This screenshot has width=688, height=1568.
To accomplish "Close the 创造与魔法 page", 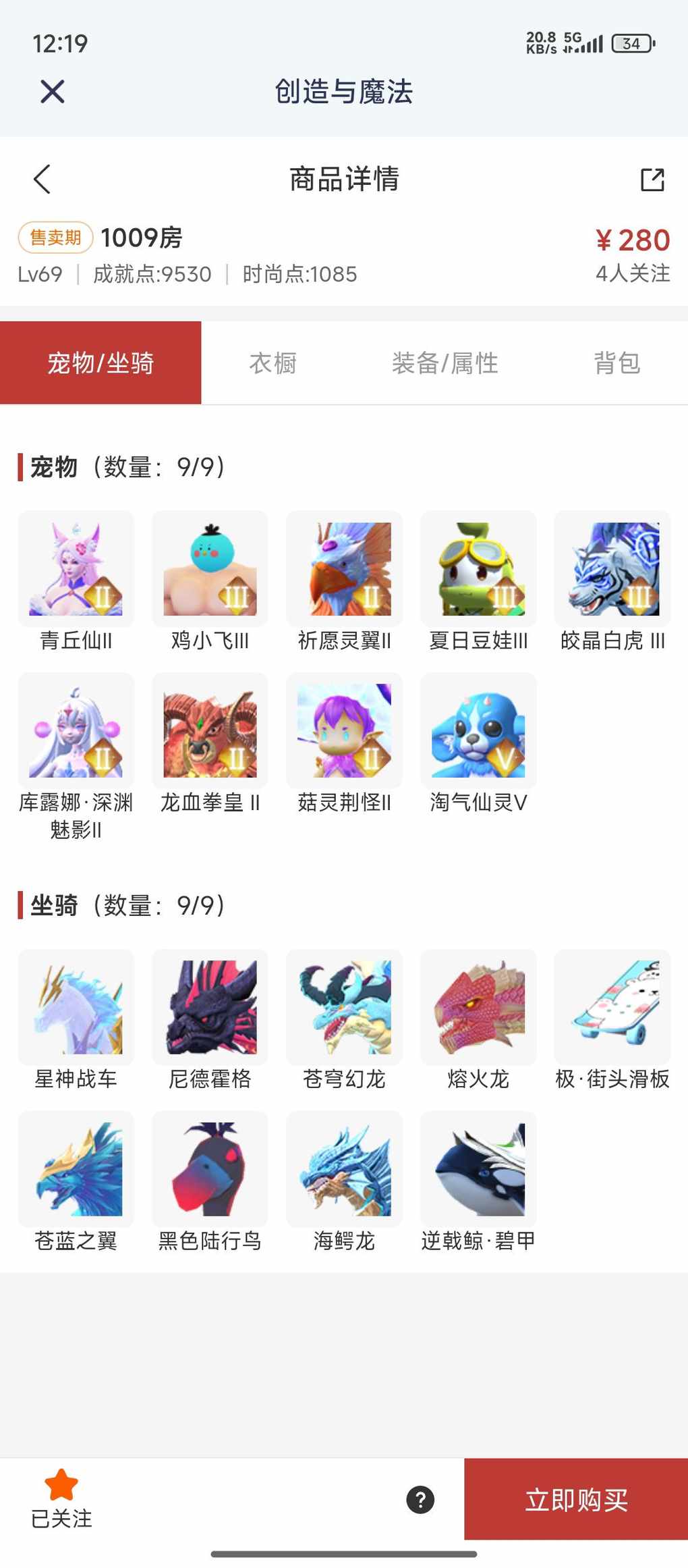I will (52, 91).
